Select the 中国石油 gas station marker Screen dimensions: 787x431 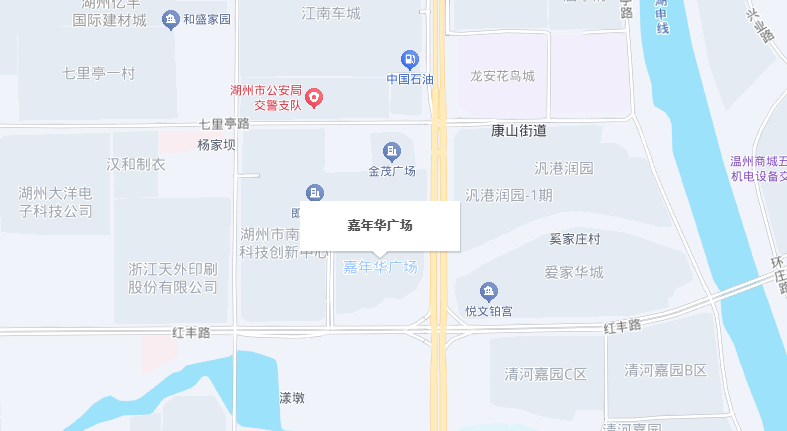[x=409, y=60]
